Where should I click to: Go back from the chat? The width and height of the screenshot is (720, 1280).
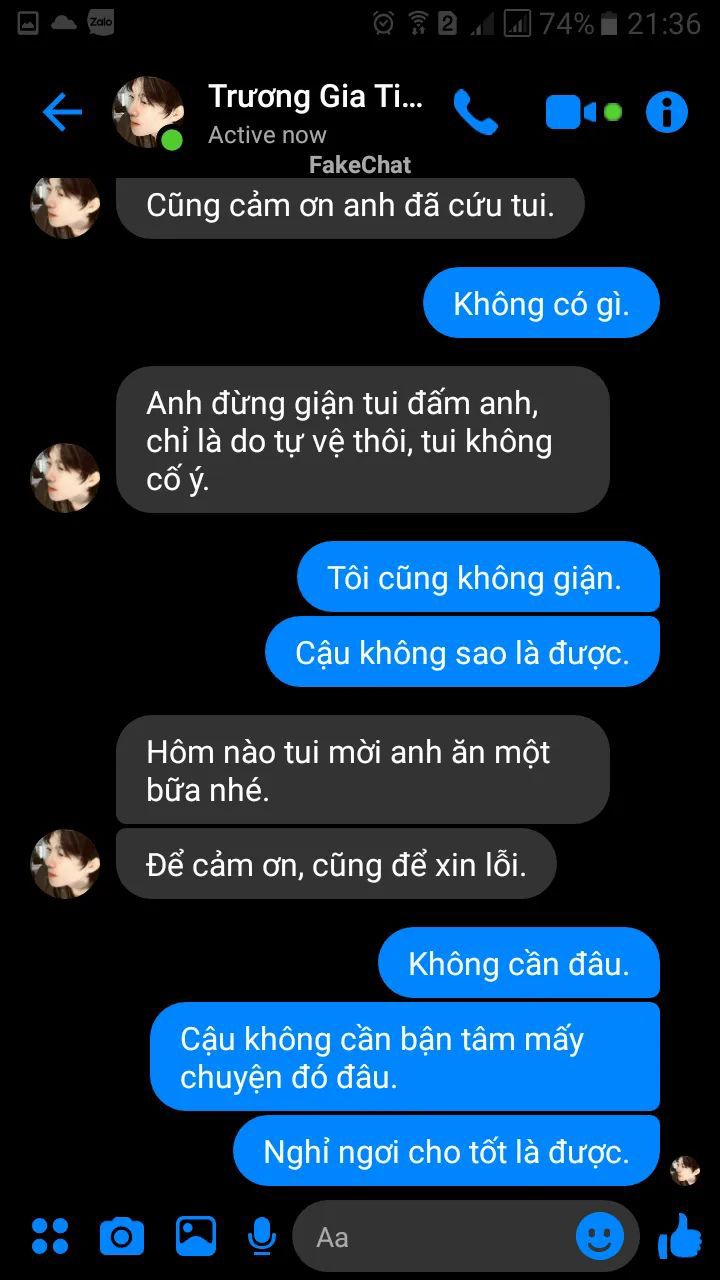[62, 113]
